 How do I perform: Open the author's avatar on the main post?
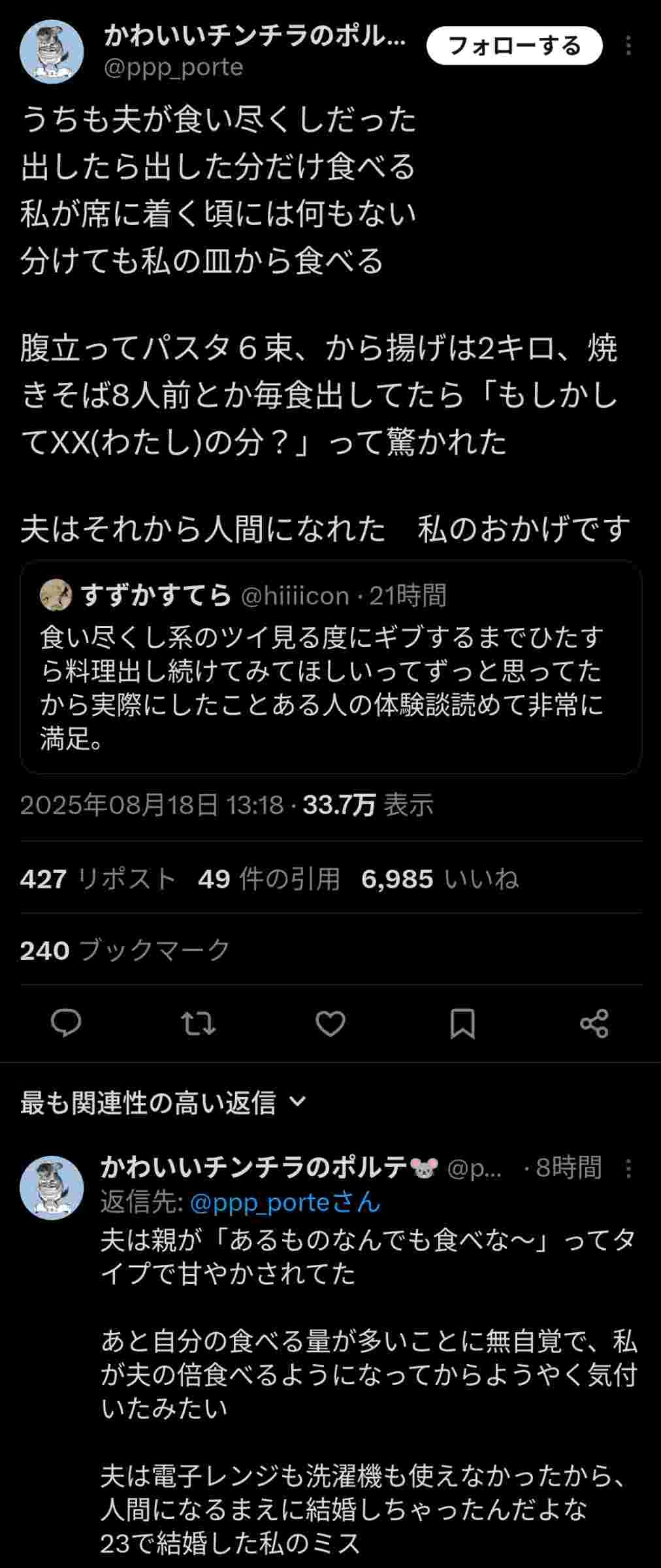[52, 52]
